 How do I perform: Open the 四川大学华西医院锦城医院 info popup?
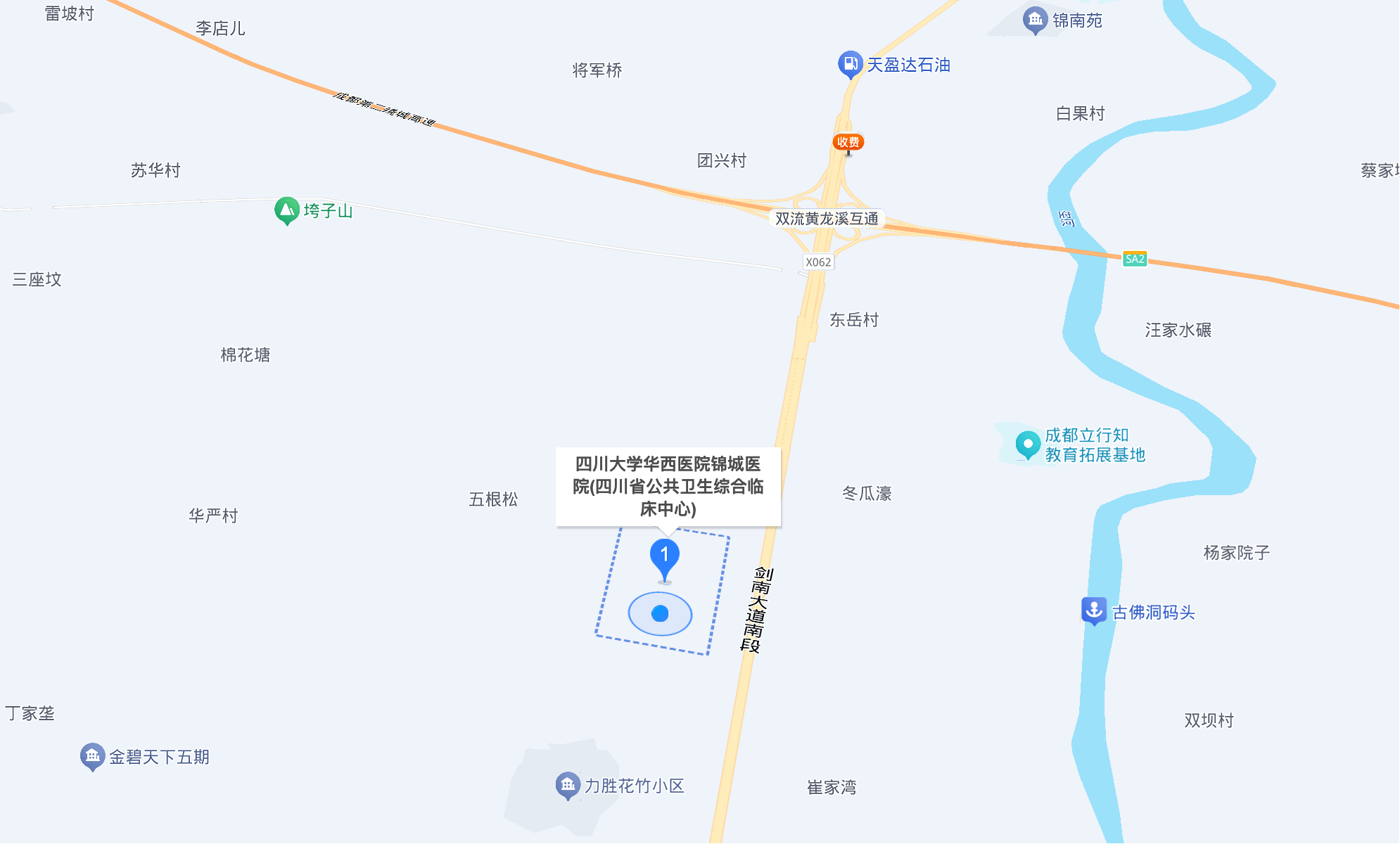[668, 486]
